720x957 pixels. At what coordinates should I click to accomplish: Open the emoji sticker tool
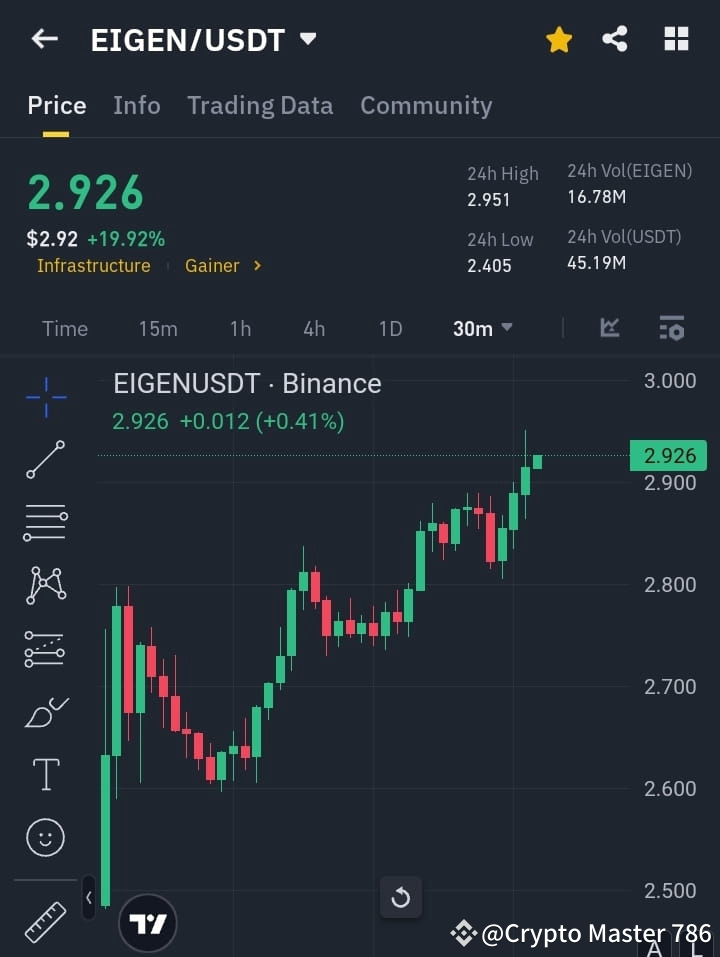pyautogui.click(x=44, y=837)
